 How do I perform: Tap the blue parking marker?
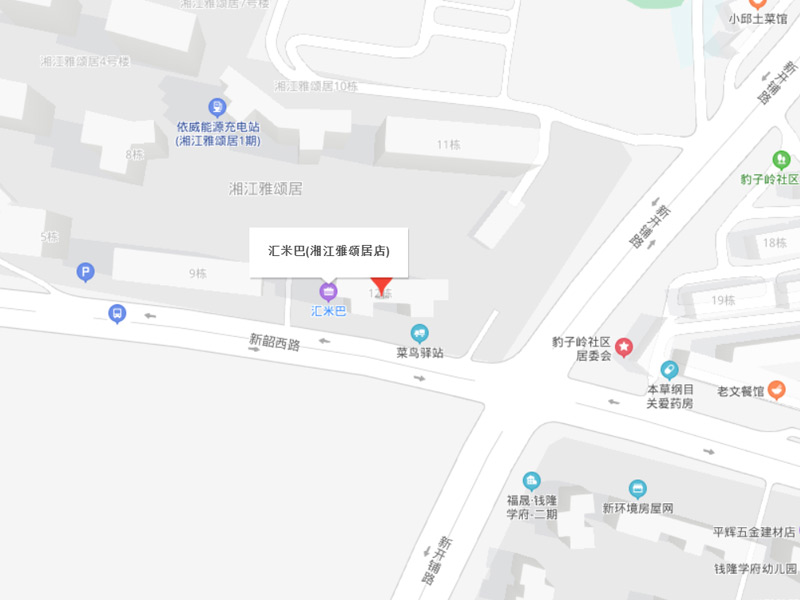click(86, 272)
